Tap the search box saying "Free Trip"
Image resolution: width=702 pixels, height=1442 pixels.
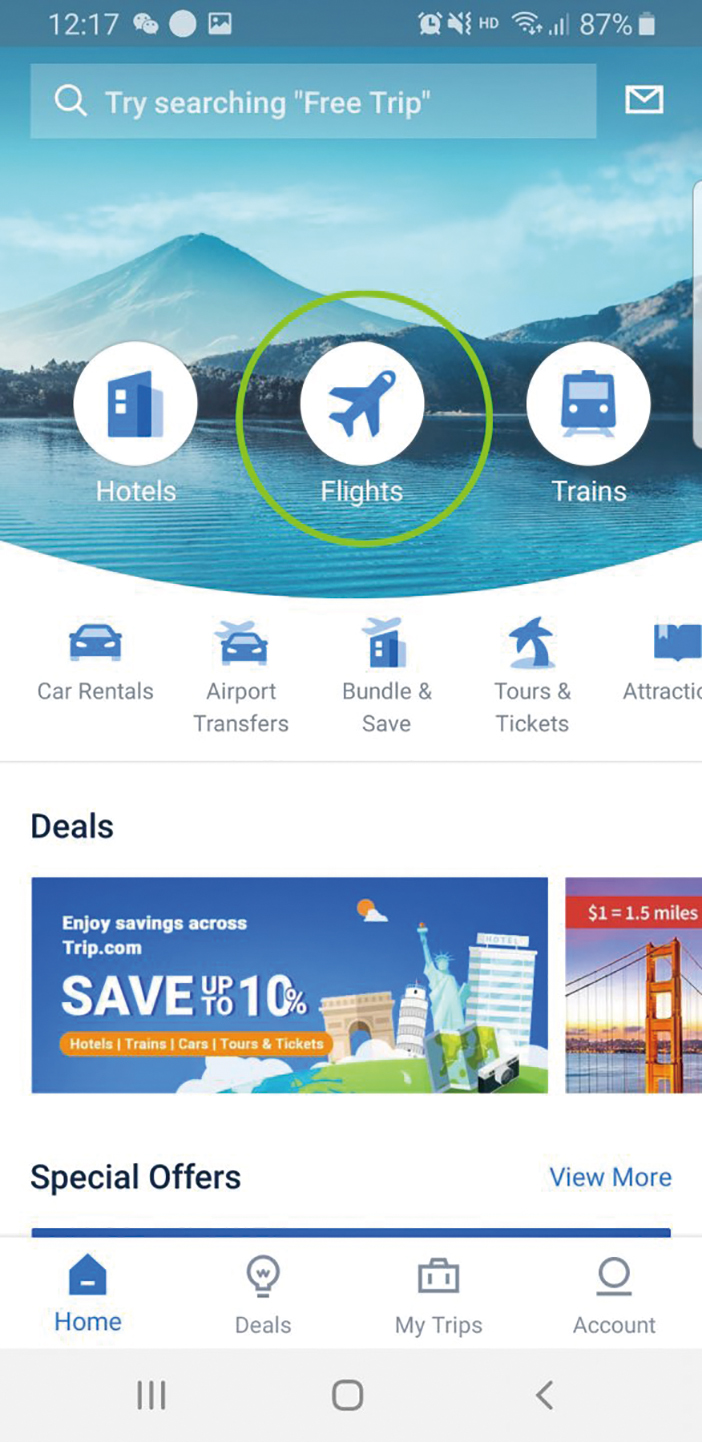312,101
